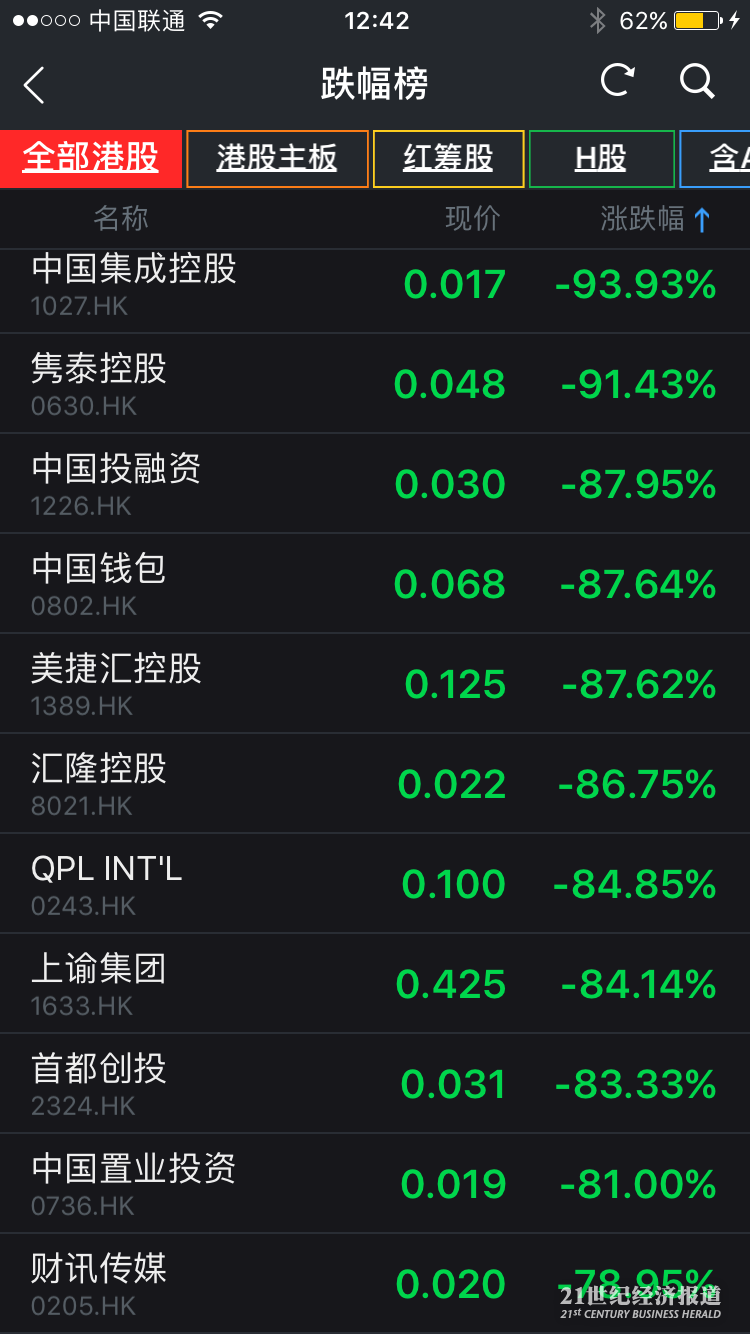Image resolution: width=750 pixels, height=1334 pixels.
Task: Sort by the 涨跌幅 column header
Action: (x=655, y=219)
